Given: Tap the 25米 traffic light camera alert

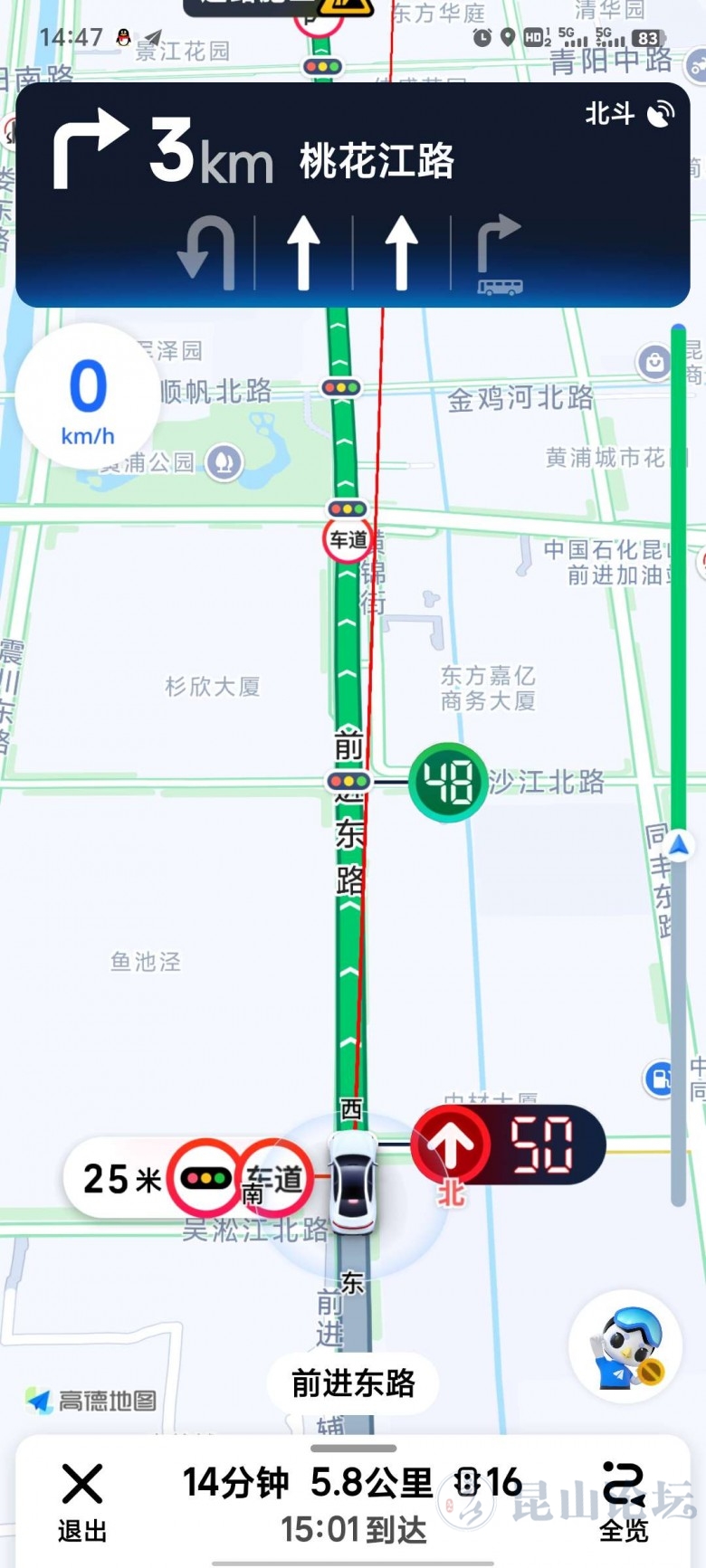Looking at the screenshot, I should (x=188, y=1178).
